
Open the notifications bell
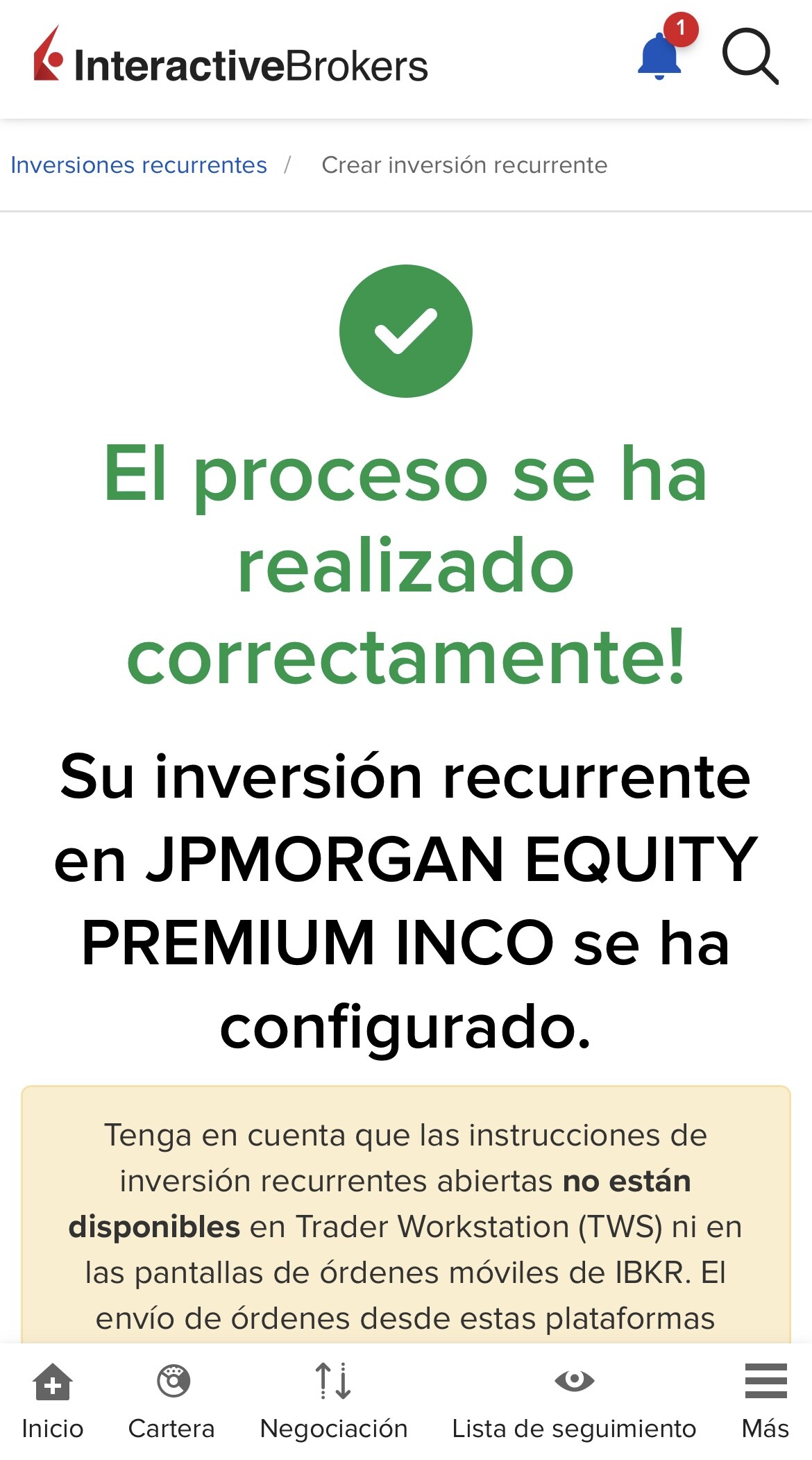pos(660,56)
